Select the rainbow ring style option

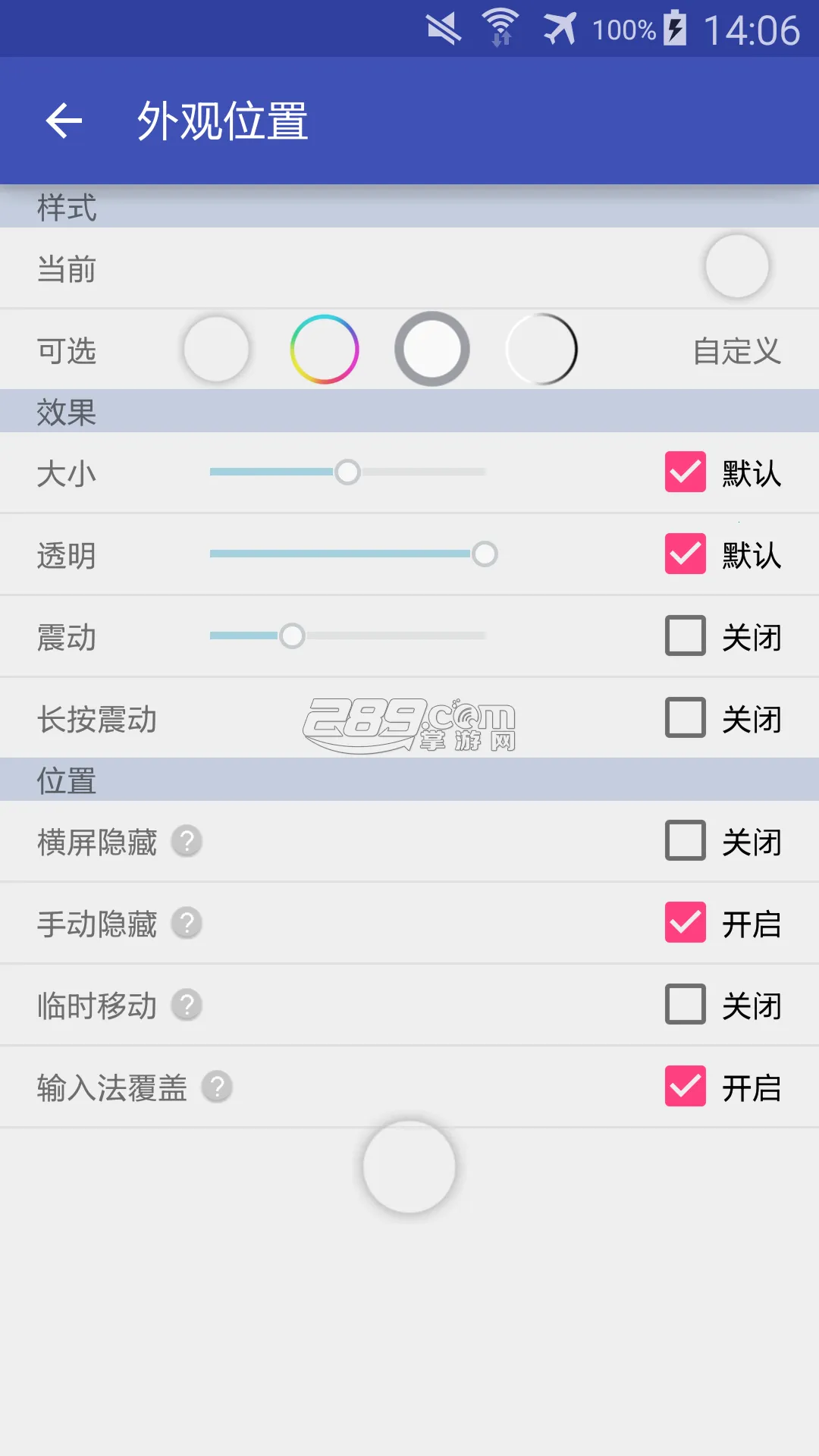(324, 350)
